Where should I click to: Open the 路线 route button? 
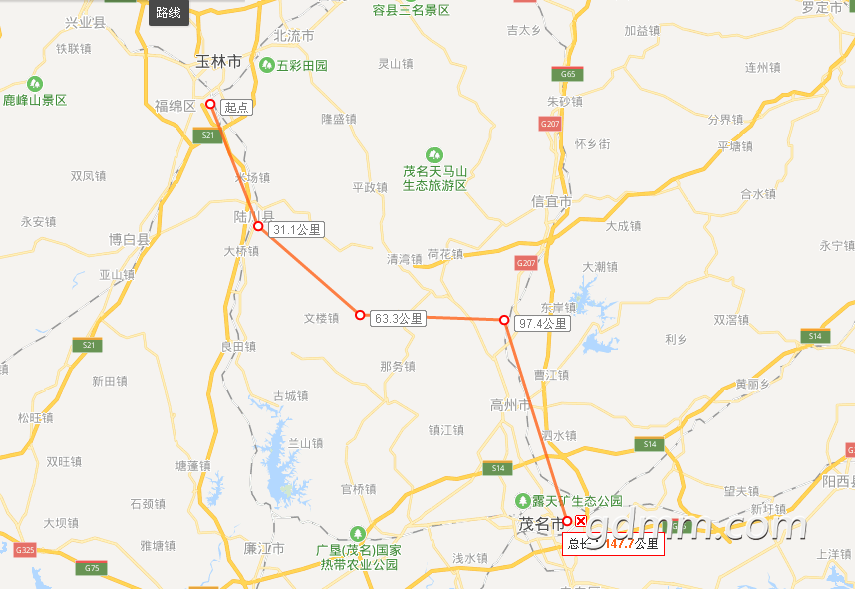pyautogui.click(x=168, y=13)
